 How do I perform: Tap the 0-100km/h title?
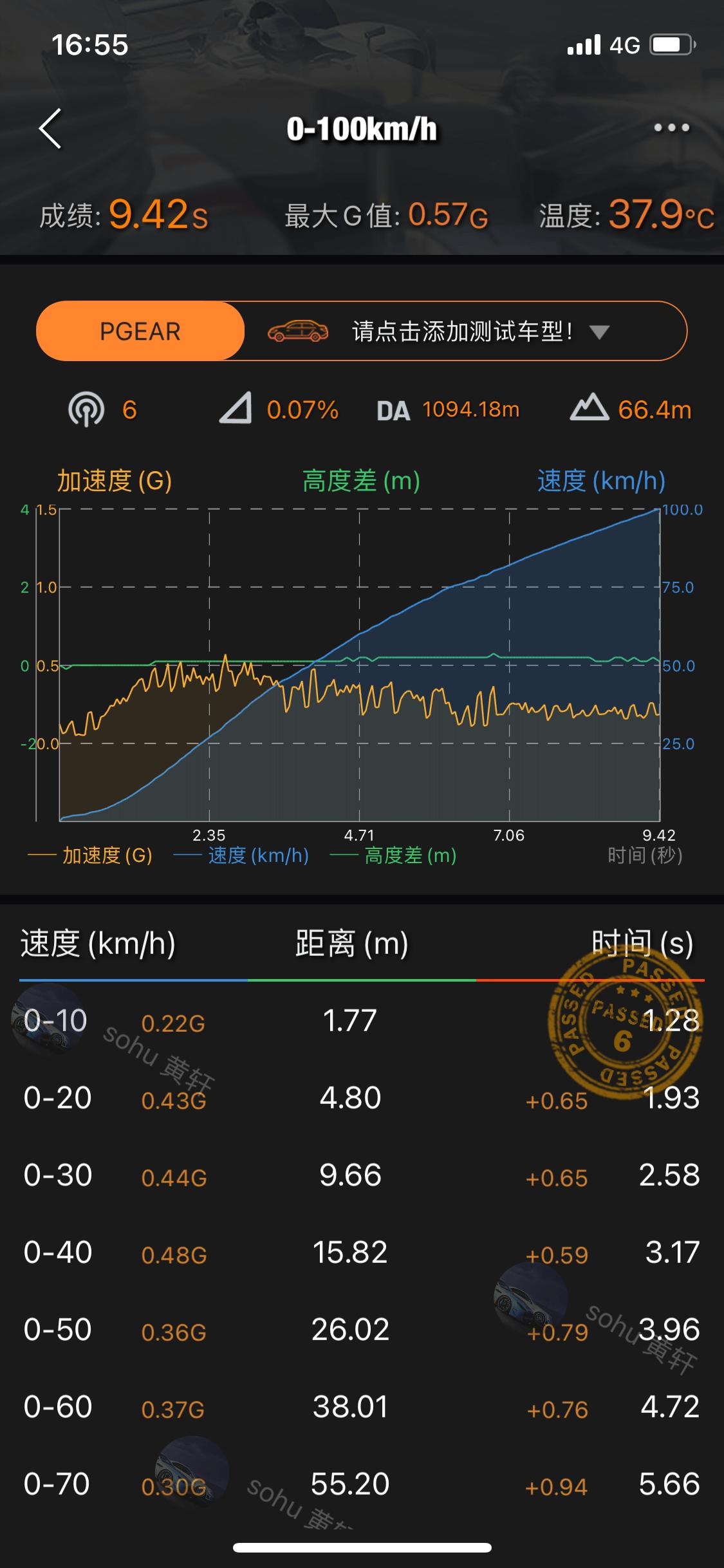click(362, 127)
